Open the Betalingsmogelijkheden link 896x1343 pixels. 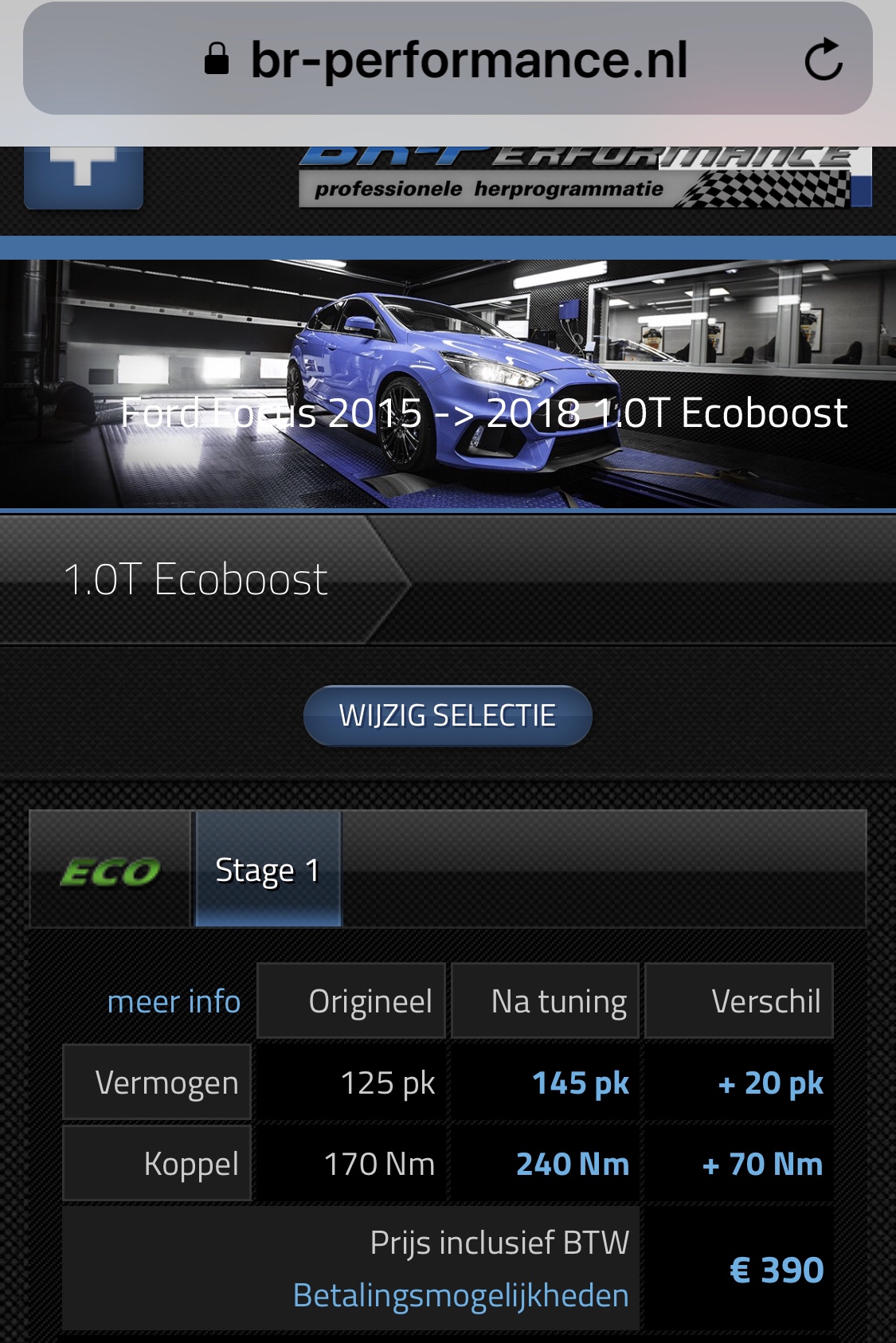pos(460,1295)
